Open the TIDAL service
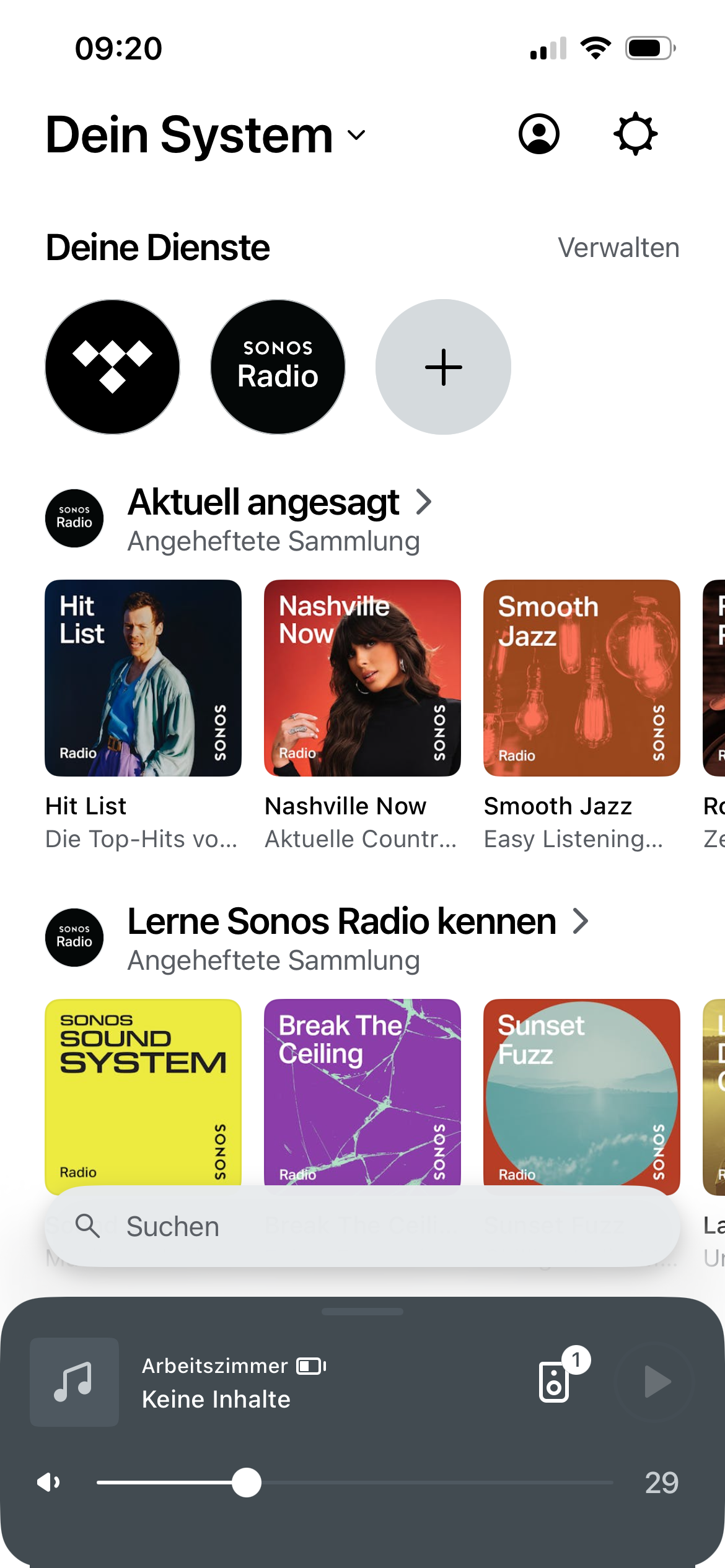This screenshot has width=725, height=1568. 112,367
